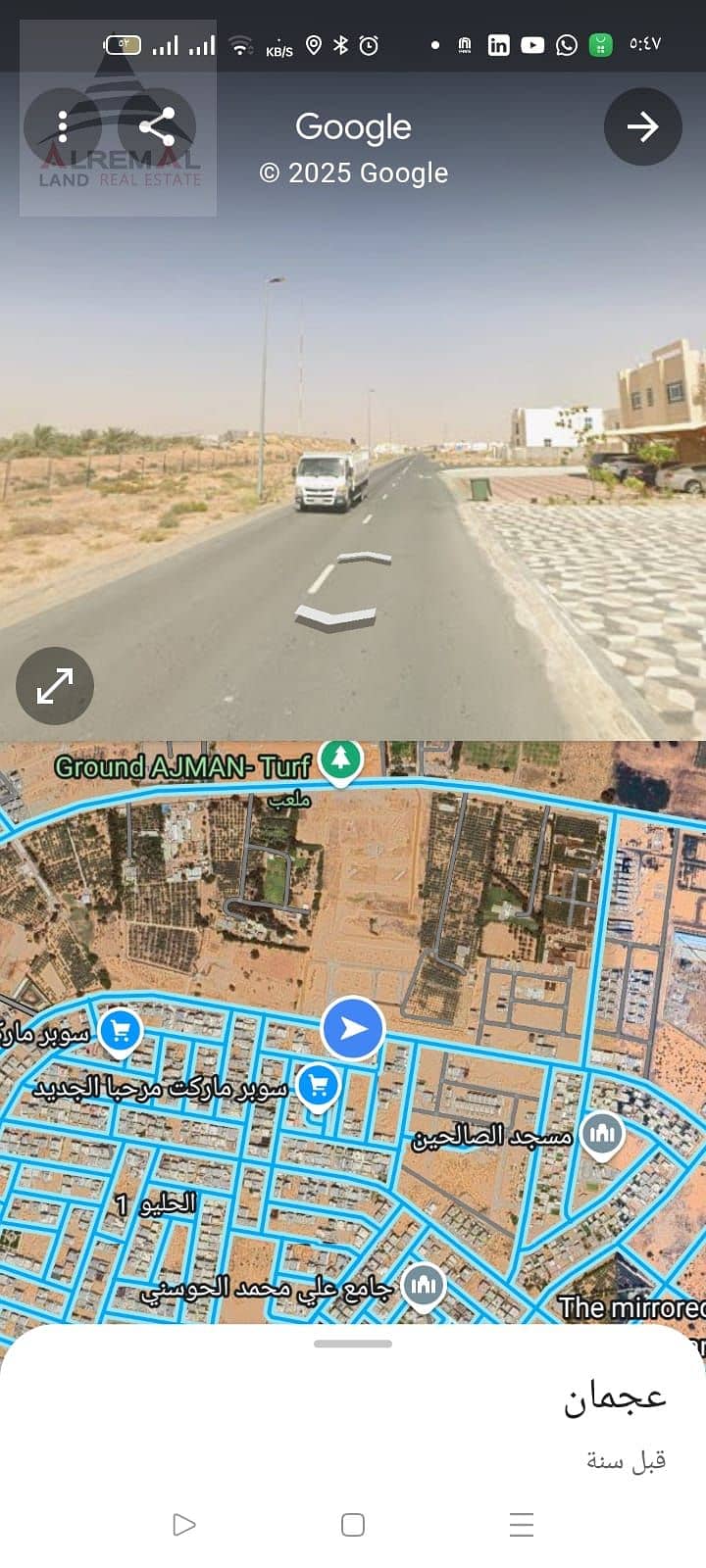
Task: Open the recent apps menu
Action: [x=521, y=1525]
